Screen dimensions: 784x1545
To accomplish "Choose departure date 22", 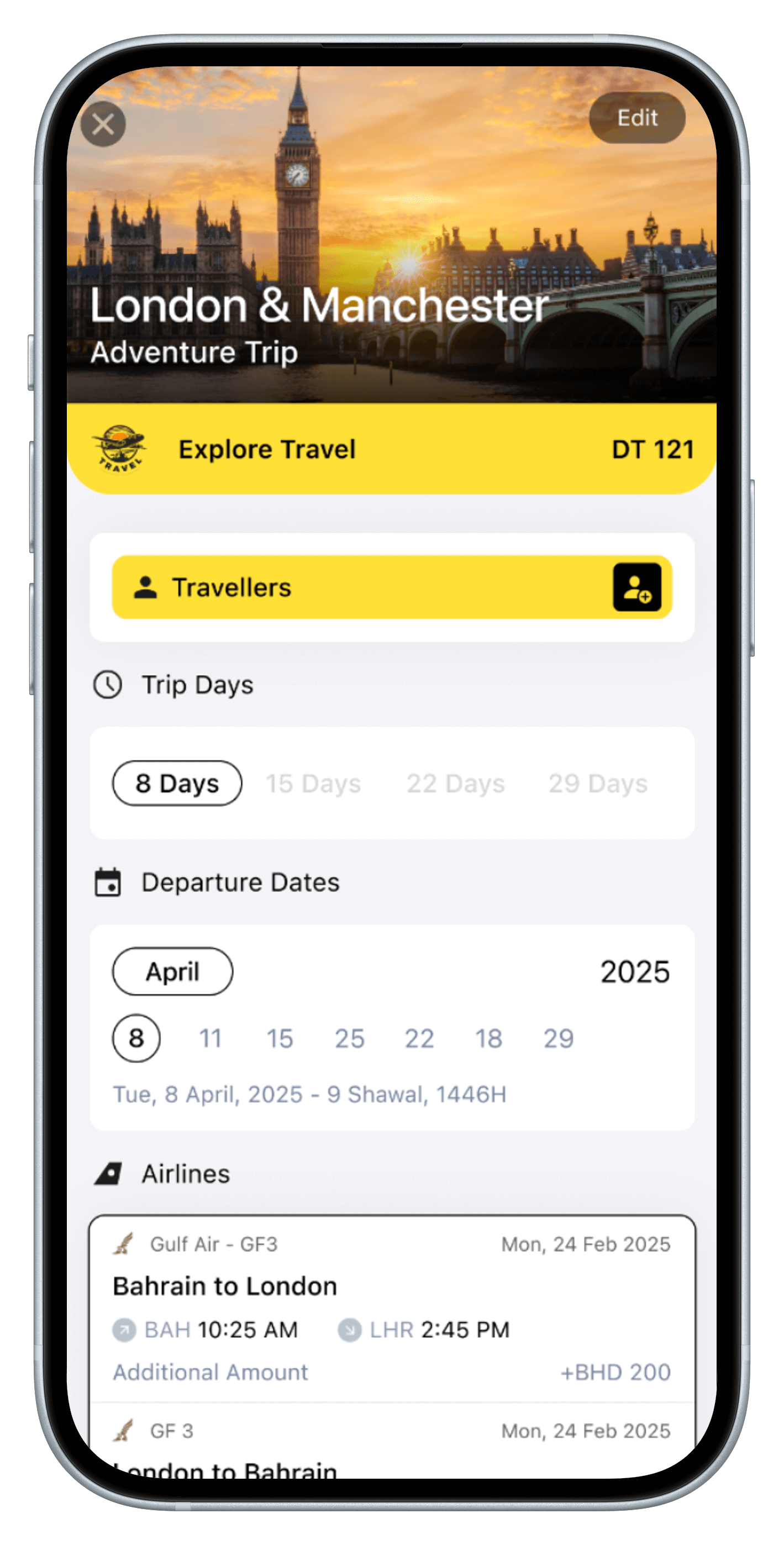I will click(419, 1038).
